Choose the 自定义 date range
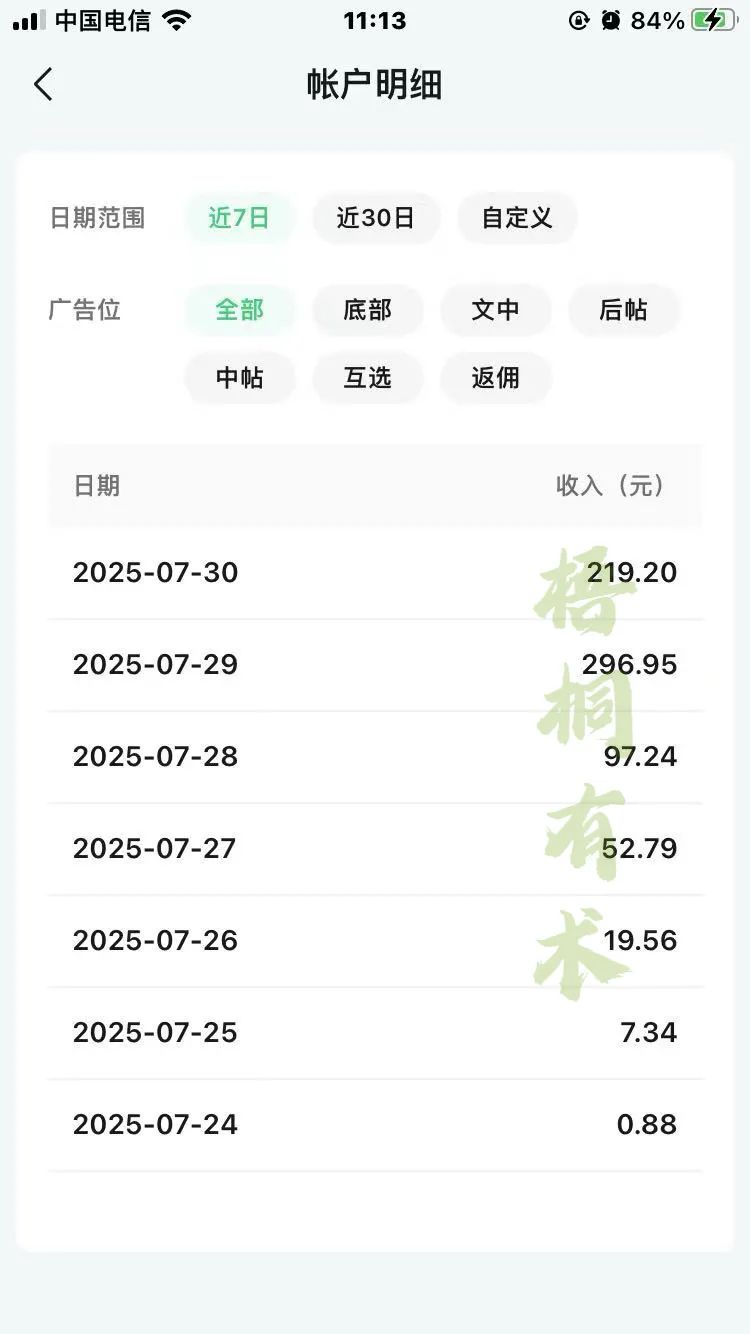This screenshot has height=1334, width=750. [517, 218]
